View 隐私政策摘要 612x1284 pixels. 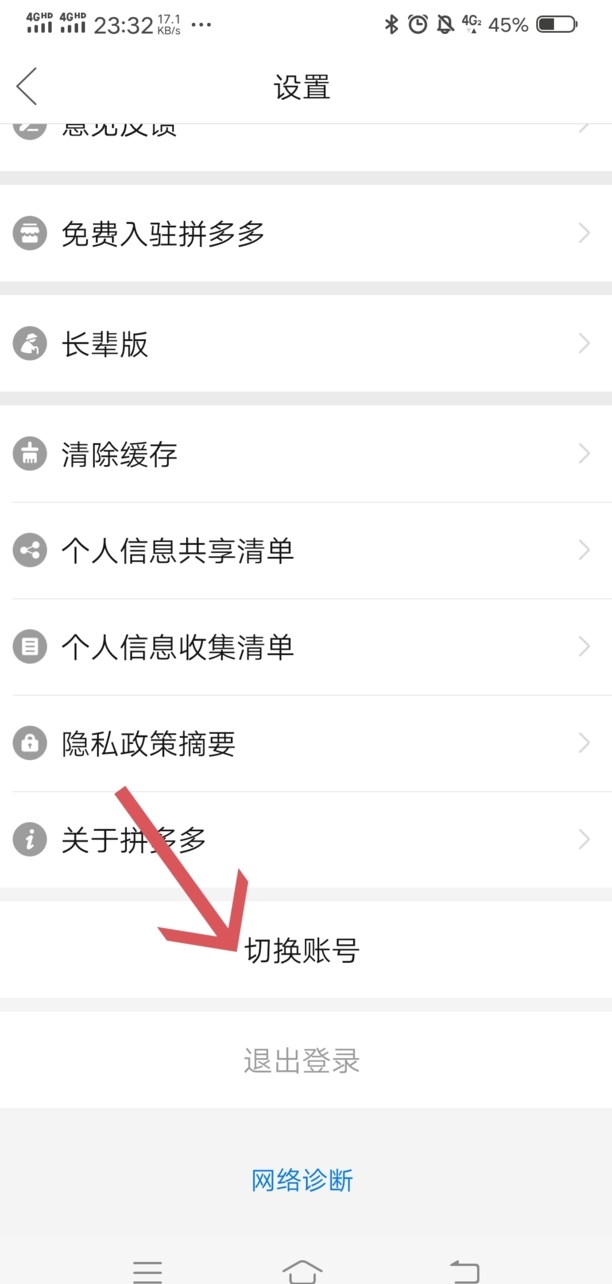(306, 744)
